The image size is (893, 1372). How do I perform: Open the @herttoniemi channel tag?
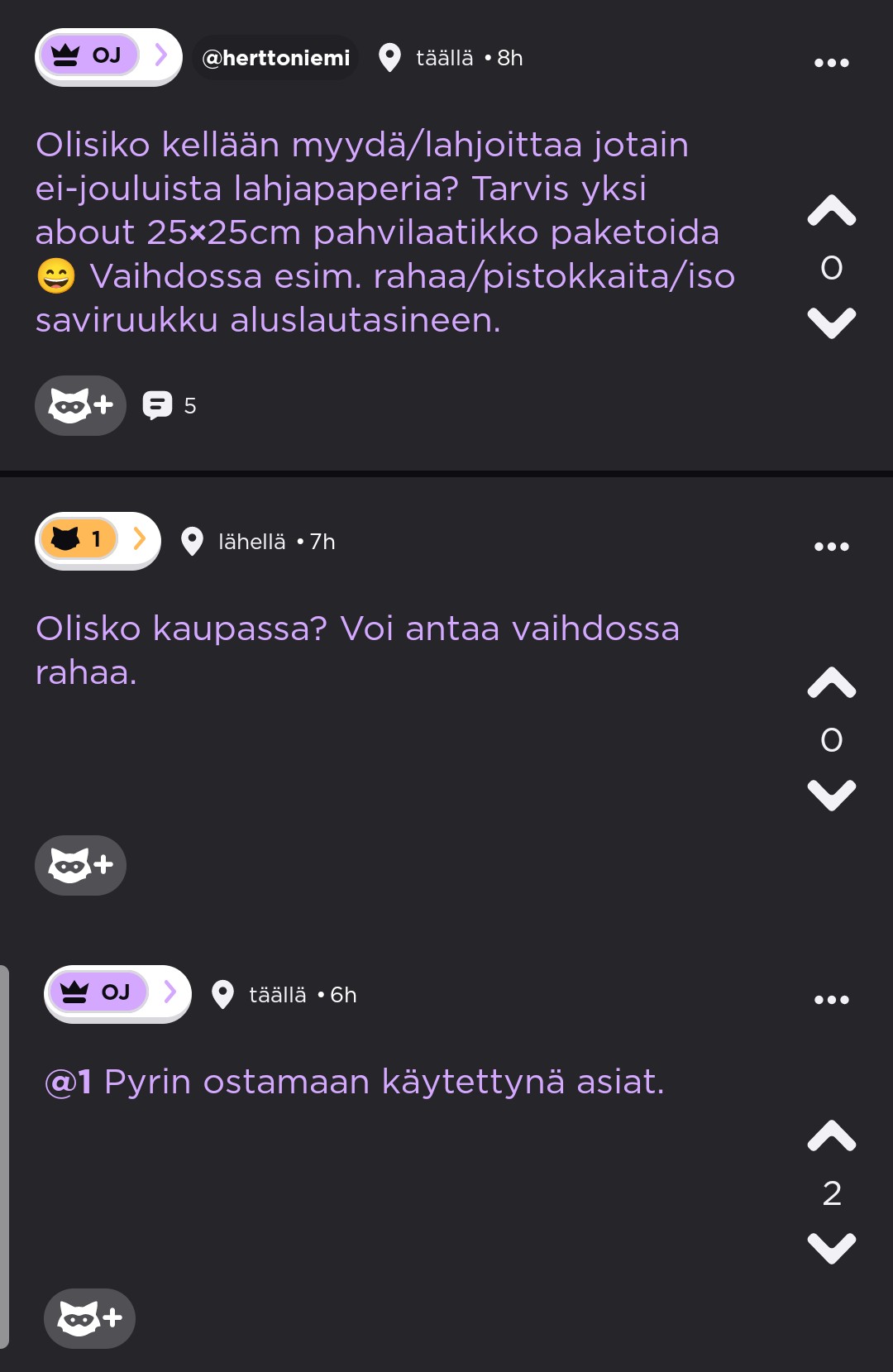(x=275, y=58)
